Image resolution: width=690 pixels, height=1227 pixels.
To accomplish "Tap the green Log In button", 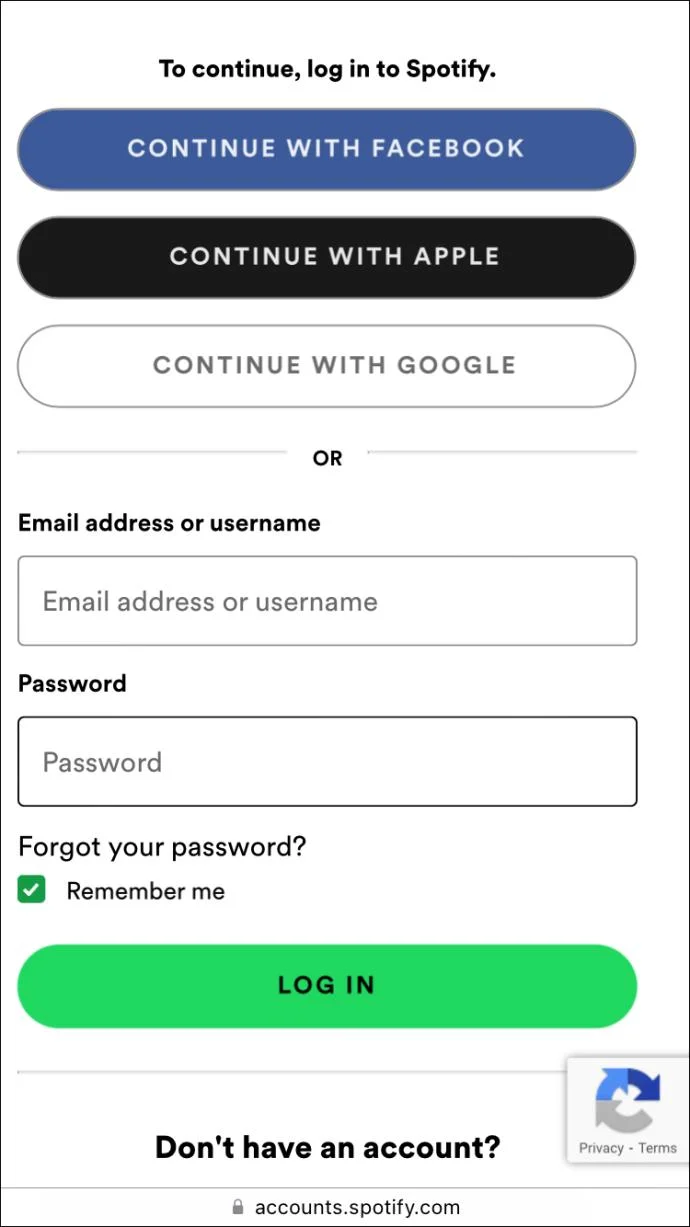I will coord(326,985).
